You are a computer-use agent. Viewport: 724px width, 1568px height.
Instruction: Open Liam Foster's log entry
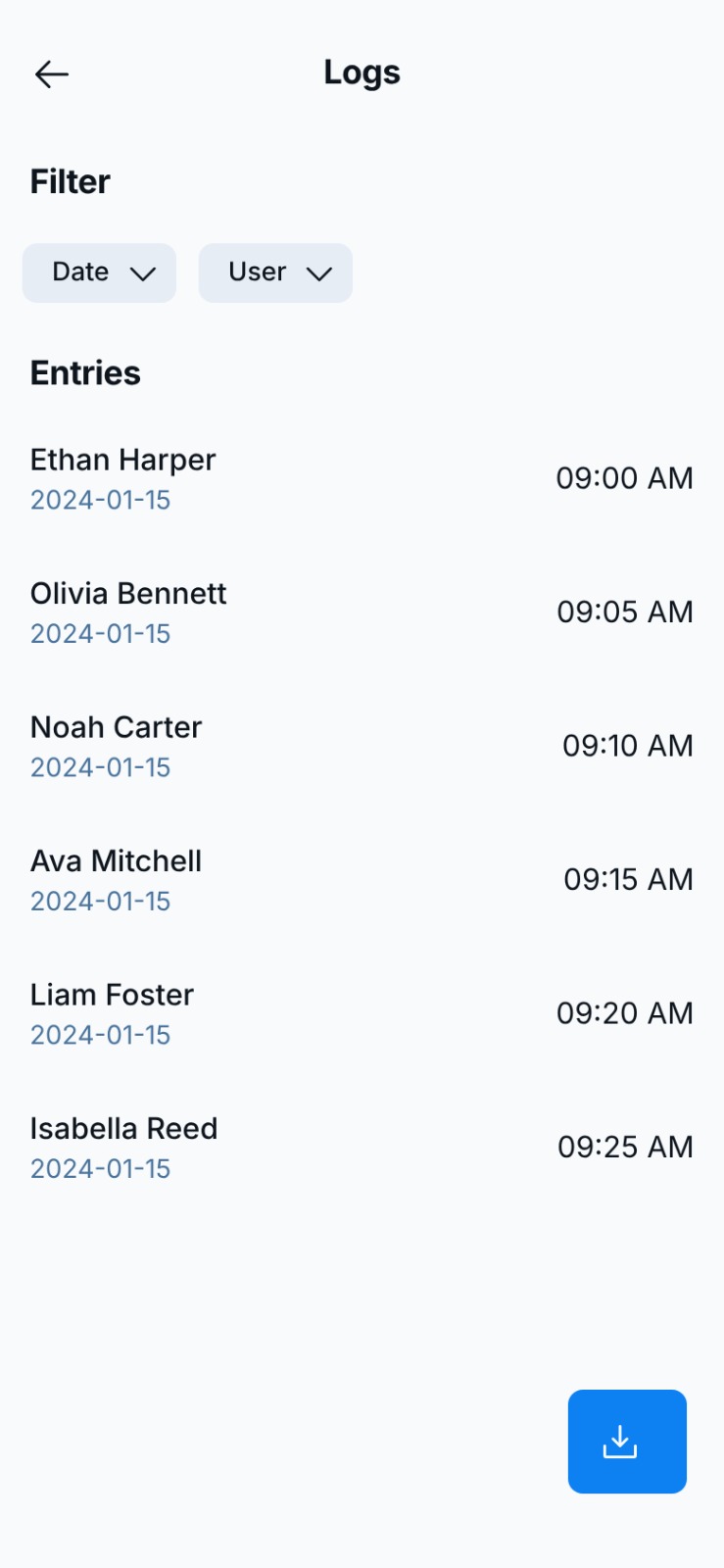pyautogui.click(x=361, y=1013)
